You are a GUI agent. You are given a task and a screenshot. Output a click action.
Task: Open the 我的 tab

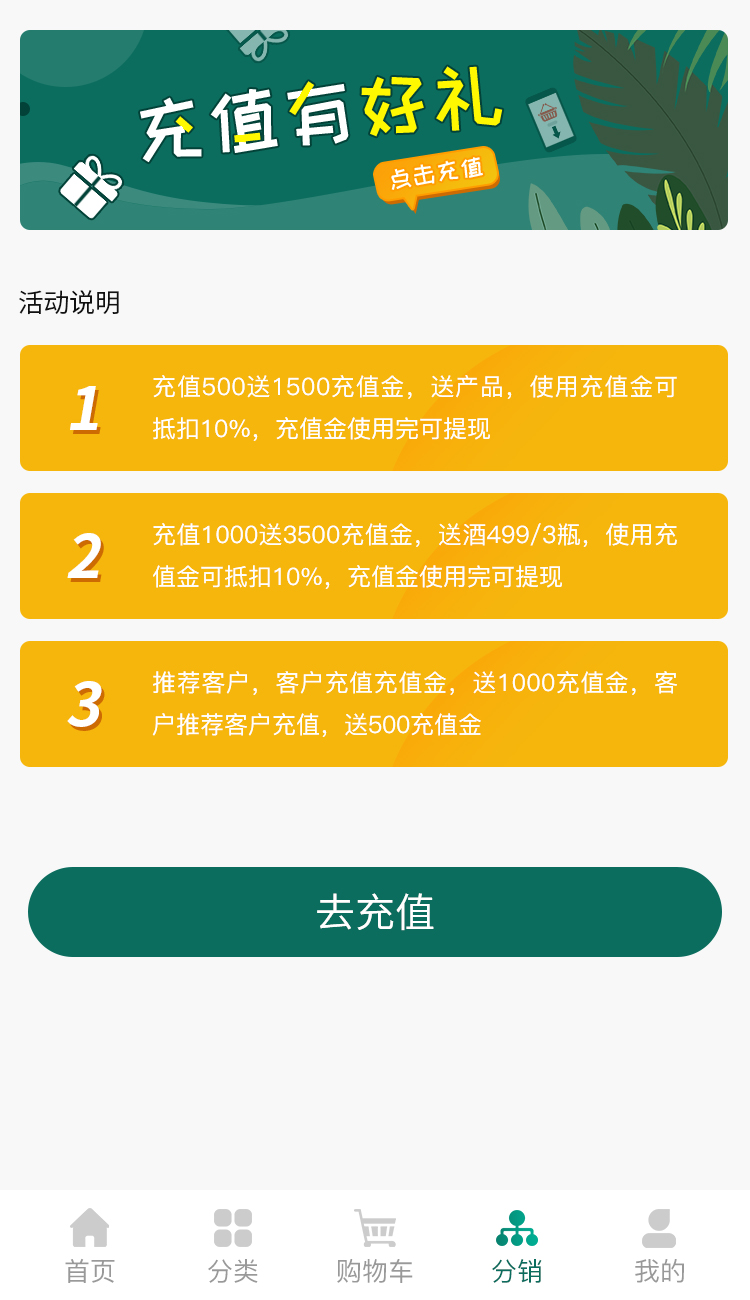[660, 1246]
